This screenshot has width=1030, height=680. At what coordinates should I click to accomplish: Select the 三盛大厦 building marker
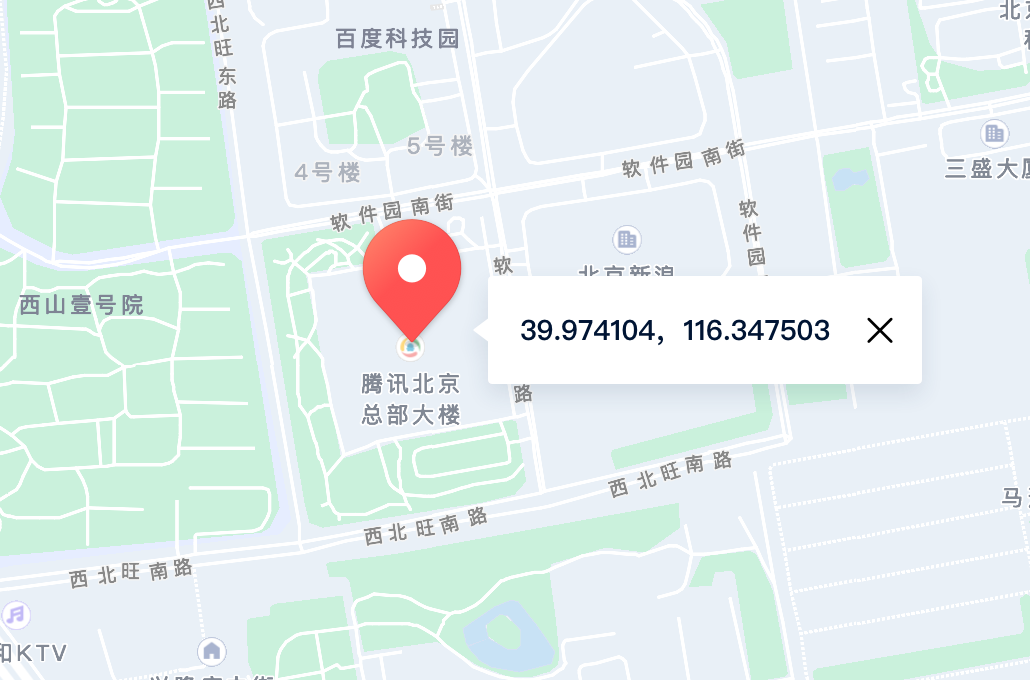click(x=993, y=132)
